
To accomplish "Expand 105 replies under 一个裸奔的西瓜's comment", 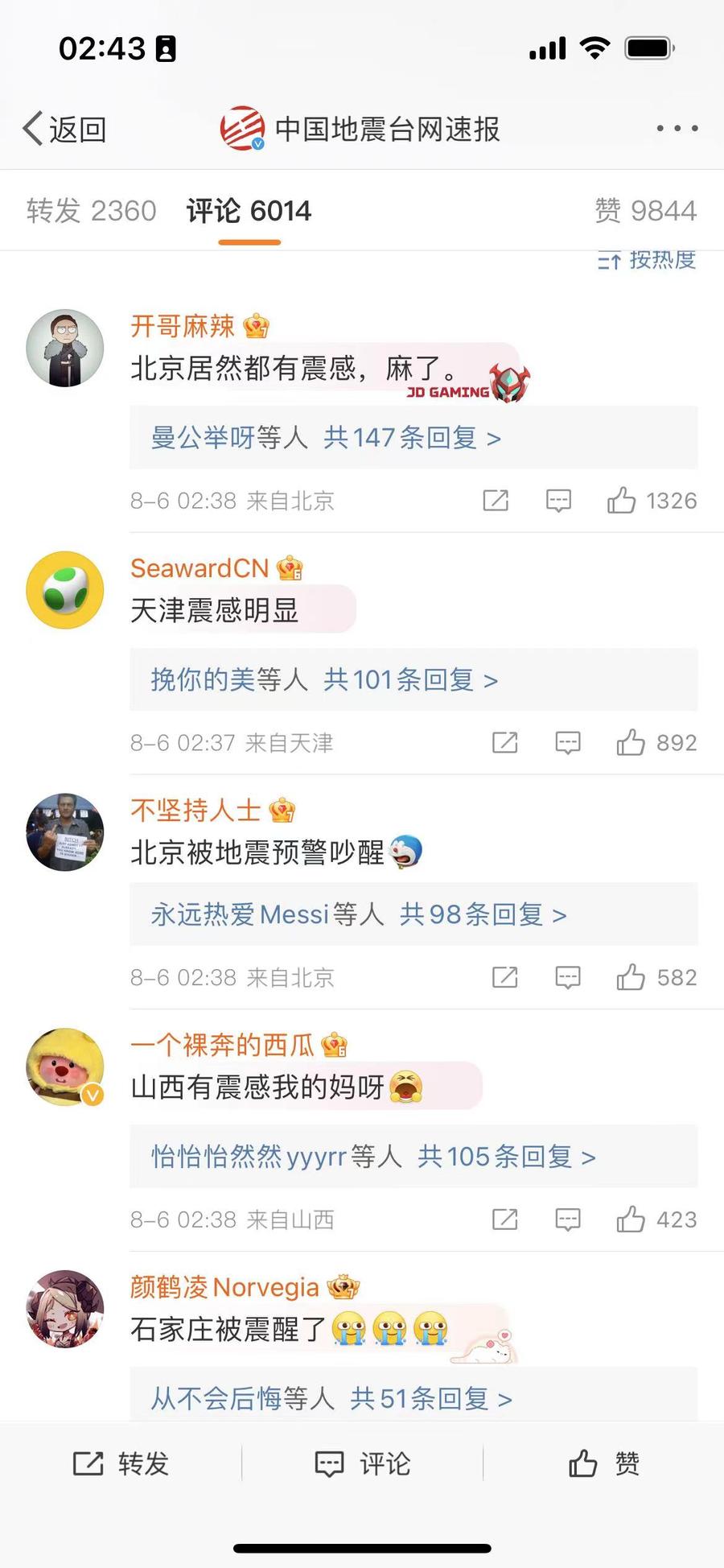I will click(373, 1157).
